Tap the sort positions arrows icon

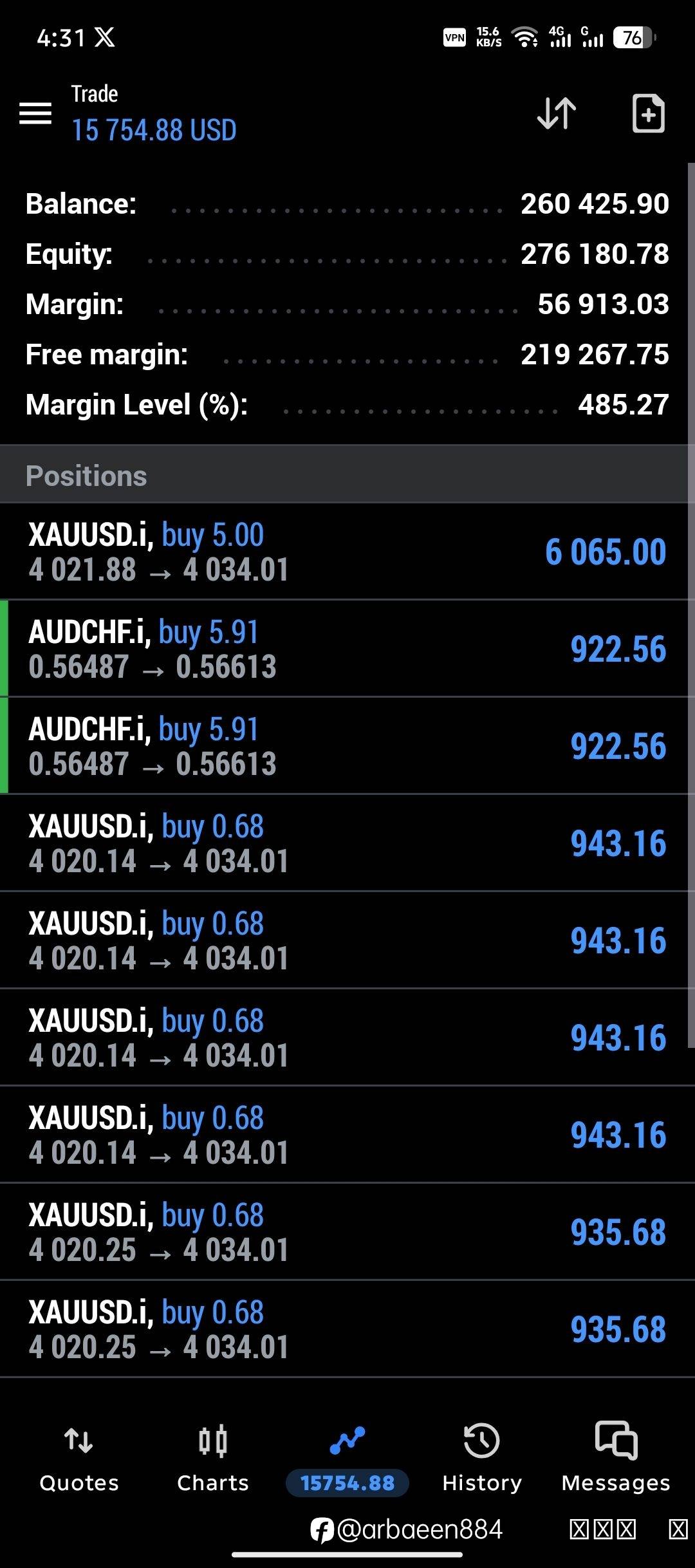tap(557, 113)
